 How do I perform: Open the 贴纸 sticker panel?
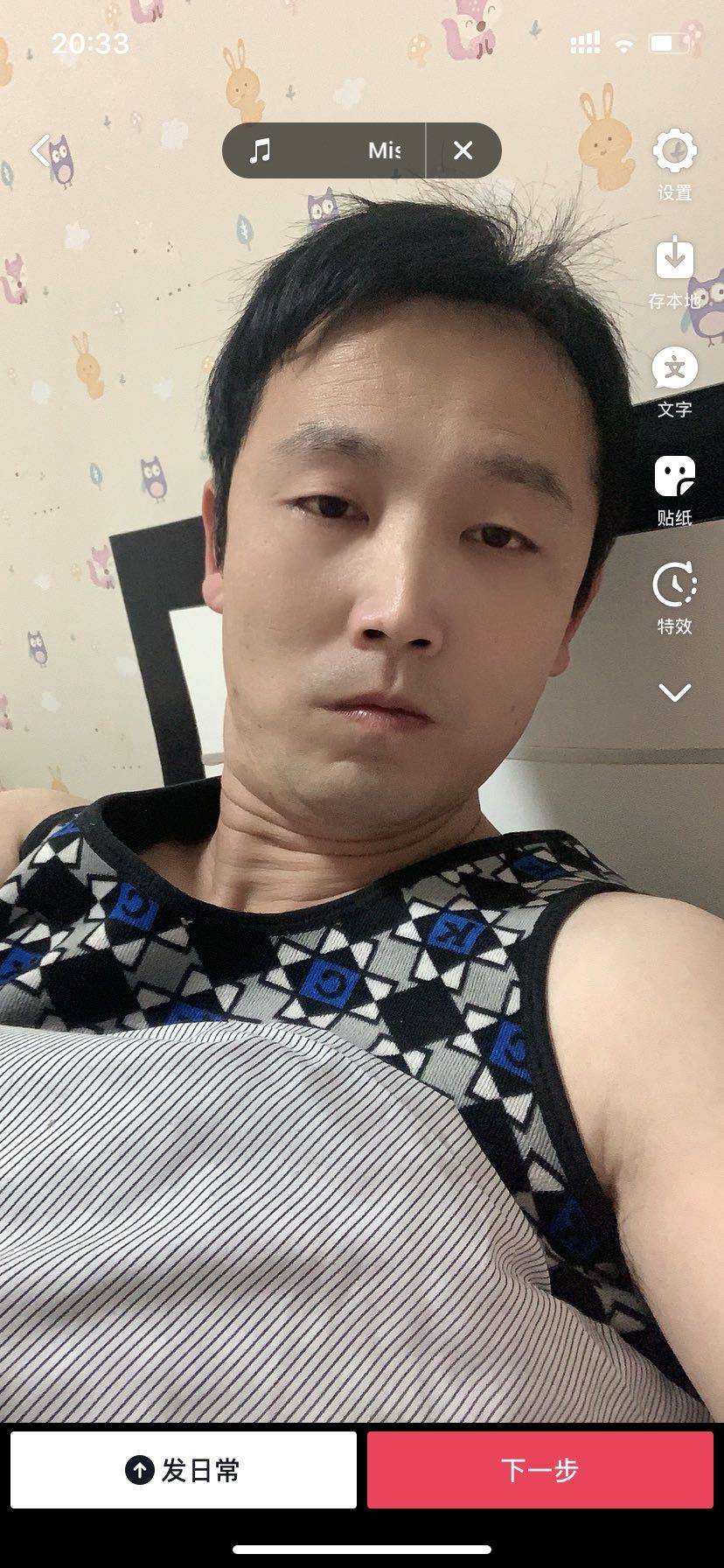674,488
